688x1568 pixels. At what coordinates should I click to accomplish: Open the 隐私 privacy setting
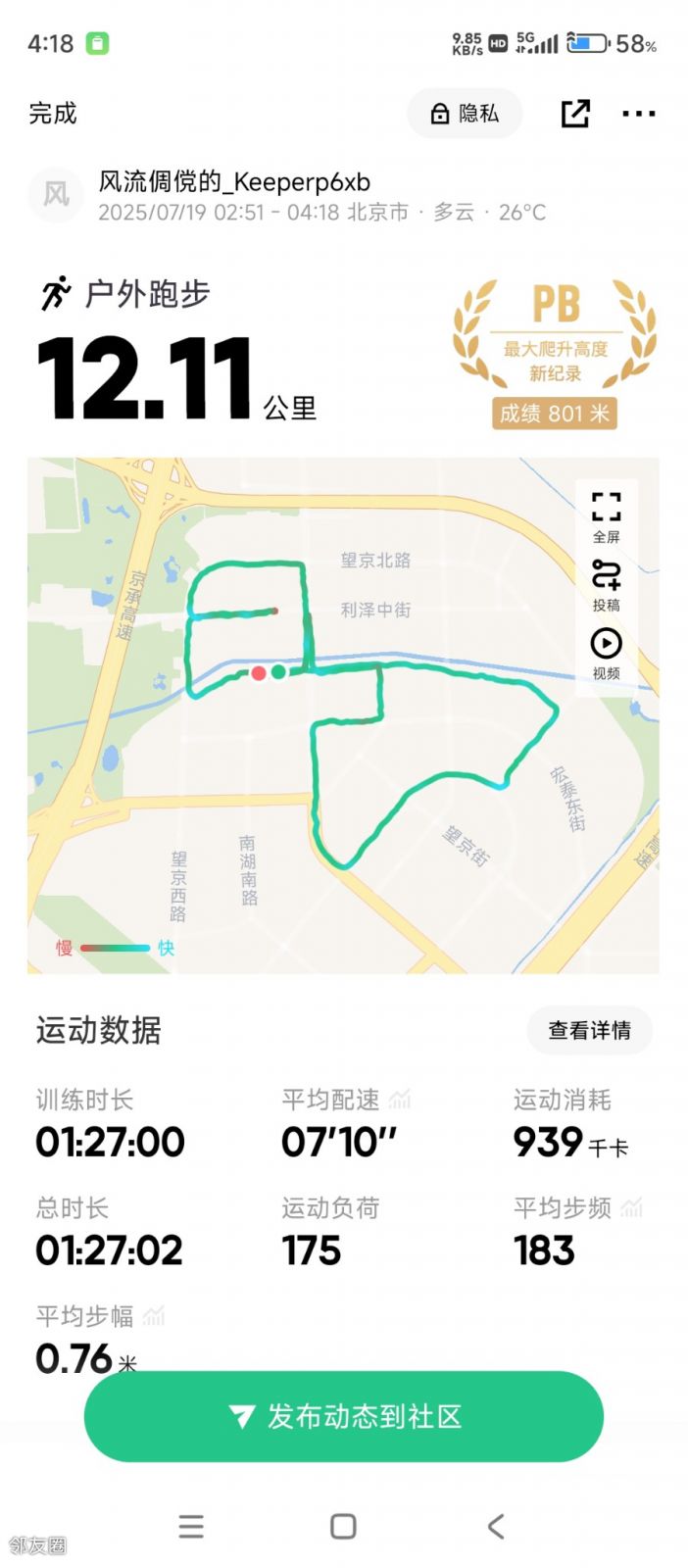click(465, 114)
